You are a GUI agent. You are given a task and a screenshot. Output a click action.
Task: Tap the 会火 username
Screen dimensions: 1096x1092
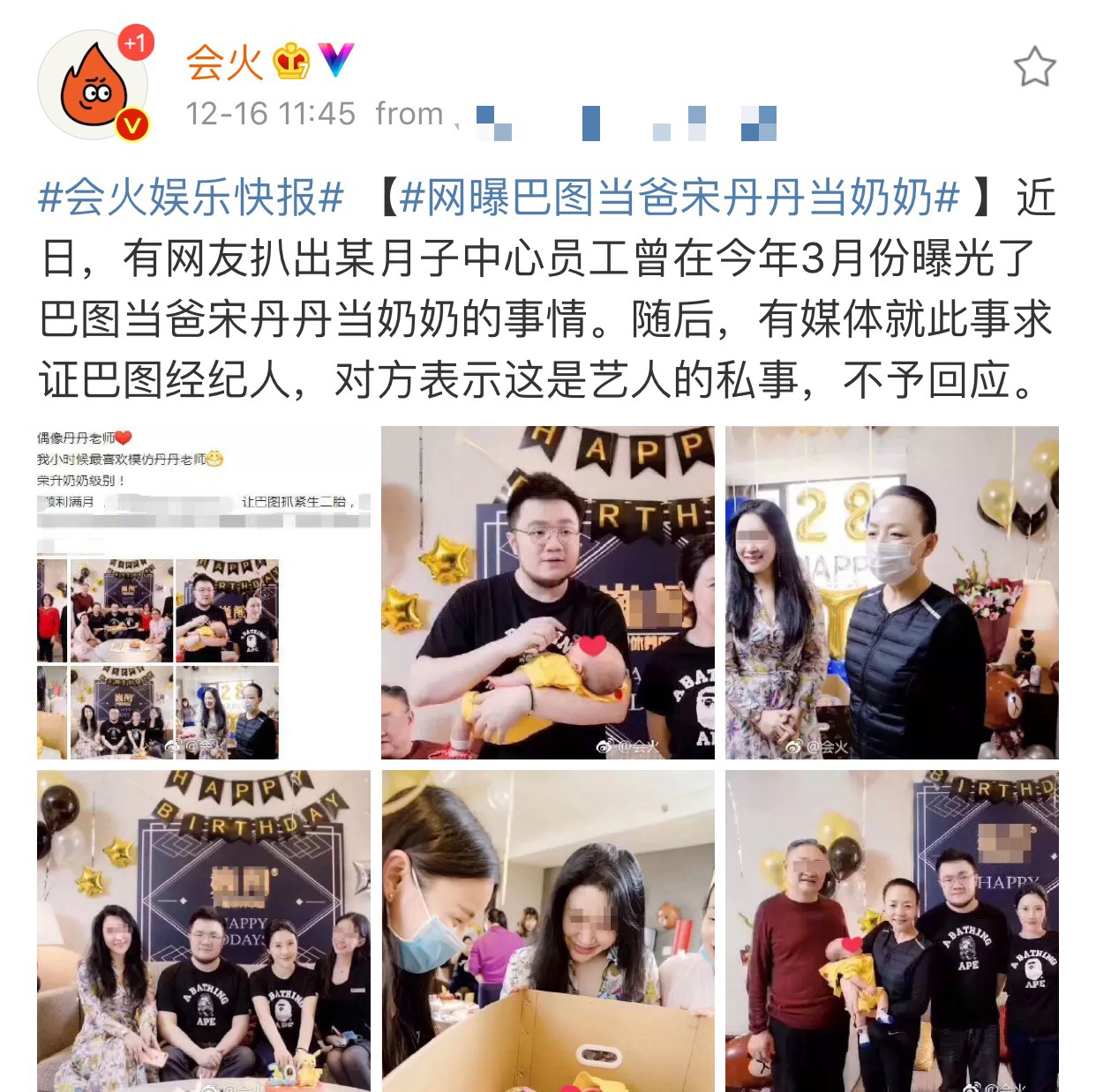(224, 63)
